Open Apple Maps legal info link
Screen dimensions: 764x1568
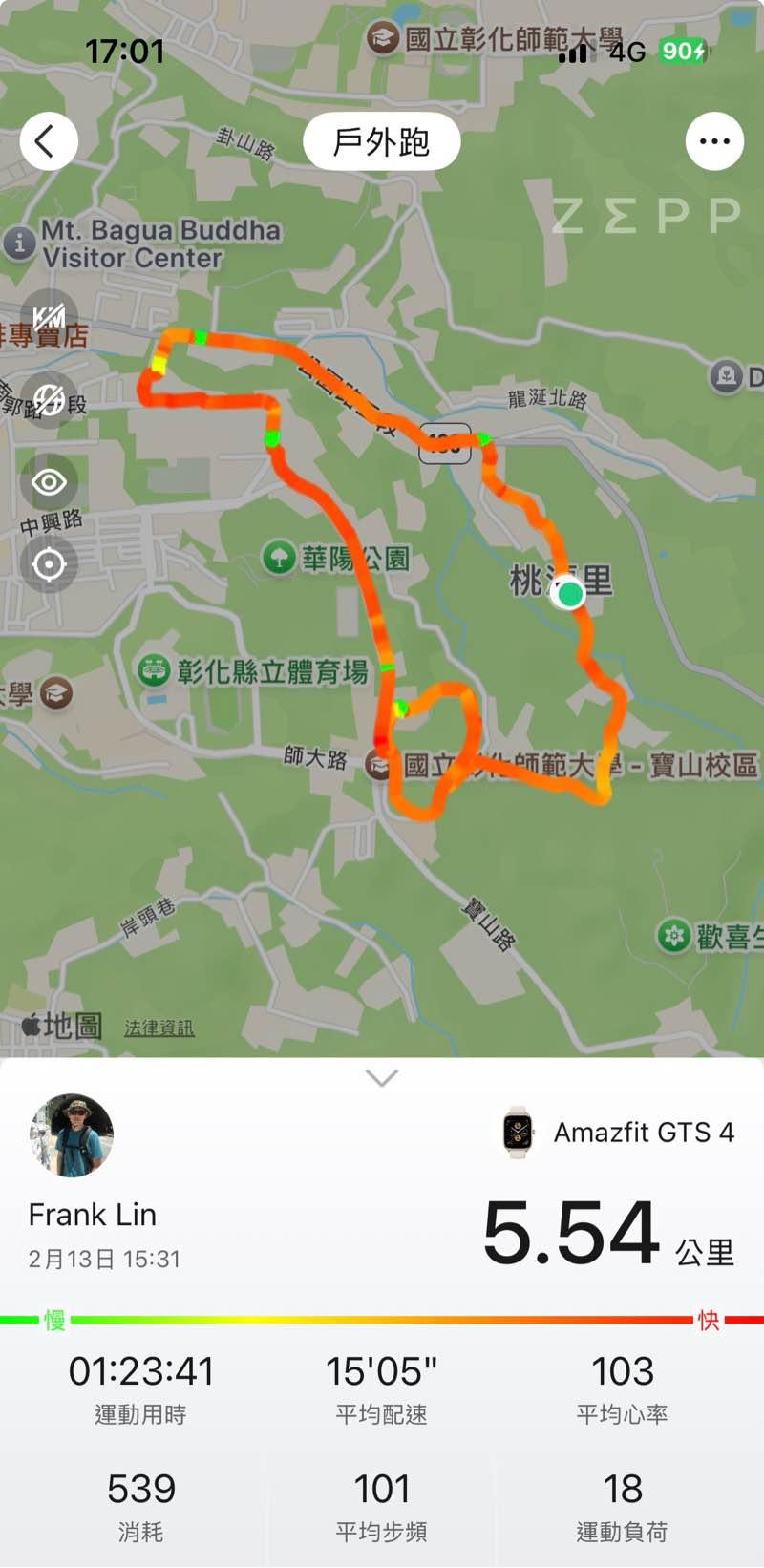click(159, 1028)
